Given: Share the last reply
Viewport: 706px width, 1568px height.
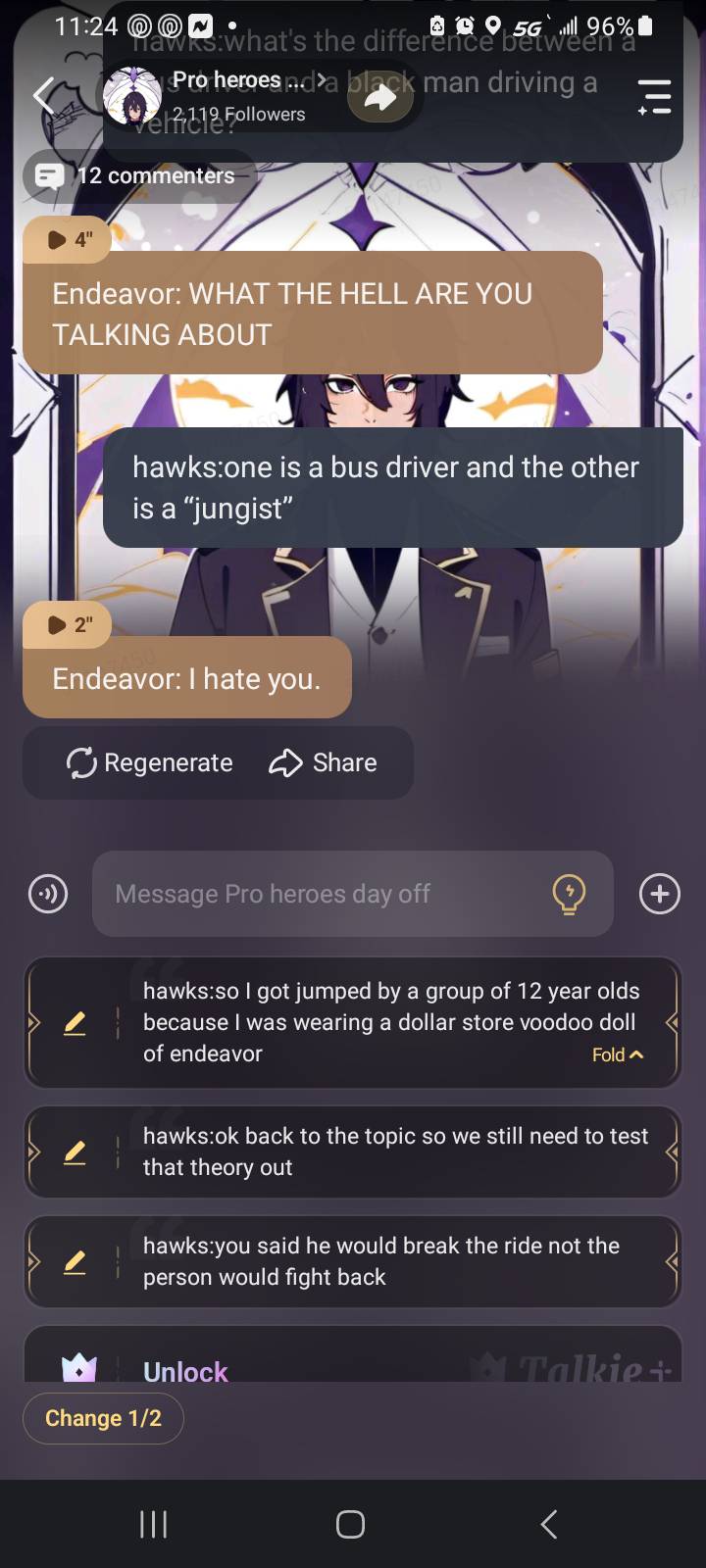Looking at the screenshot, I should pyautogui.click(x=324, y=762).
